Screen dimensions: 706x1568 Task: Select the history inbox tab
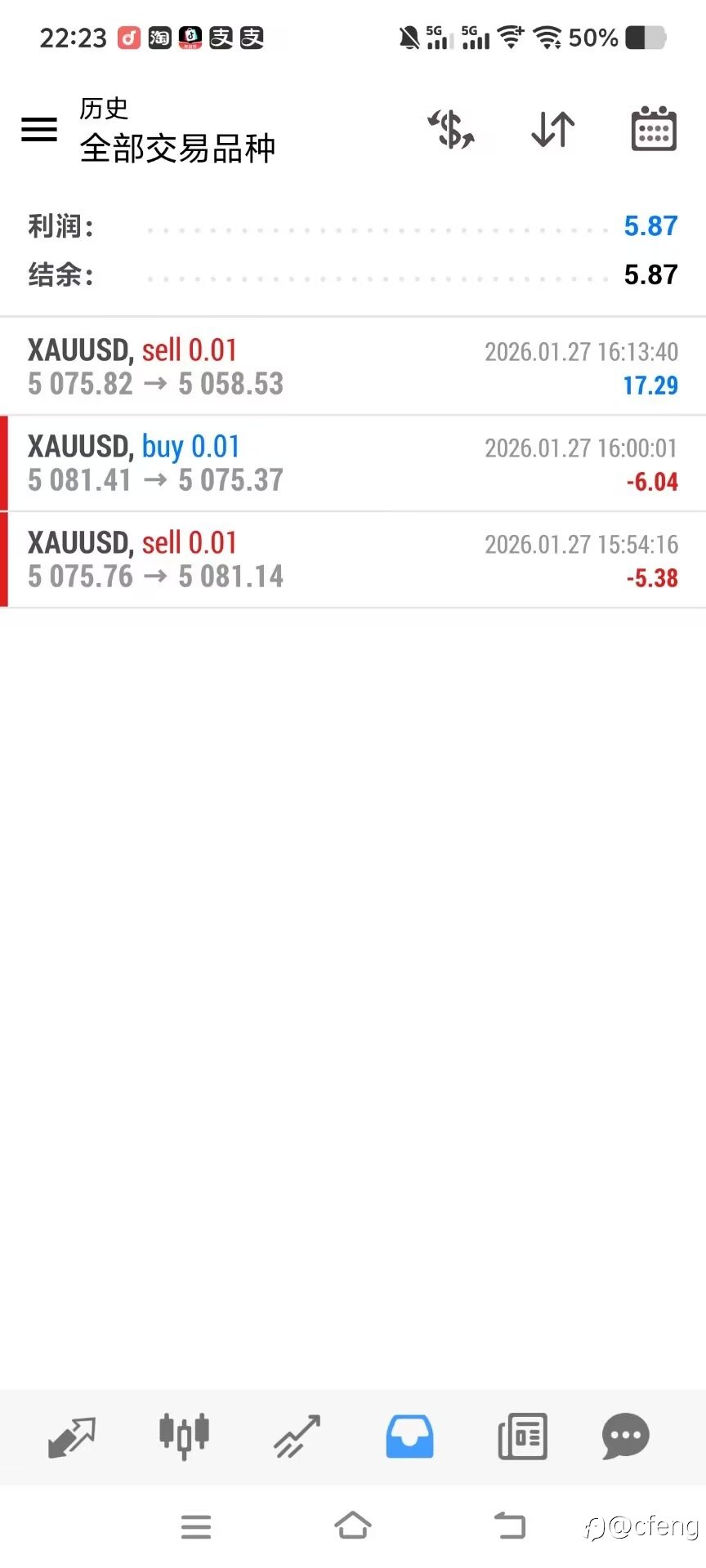click(x=409, y=1437)
